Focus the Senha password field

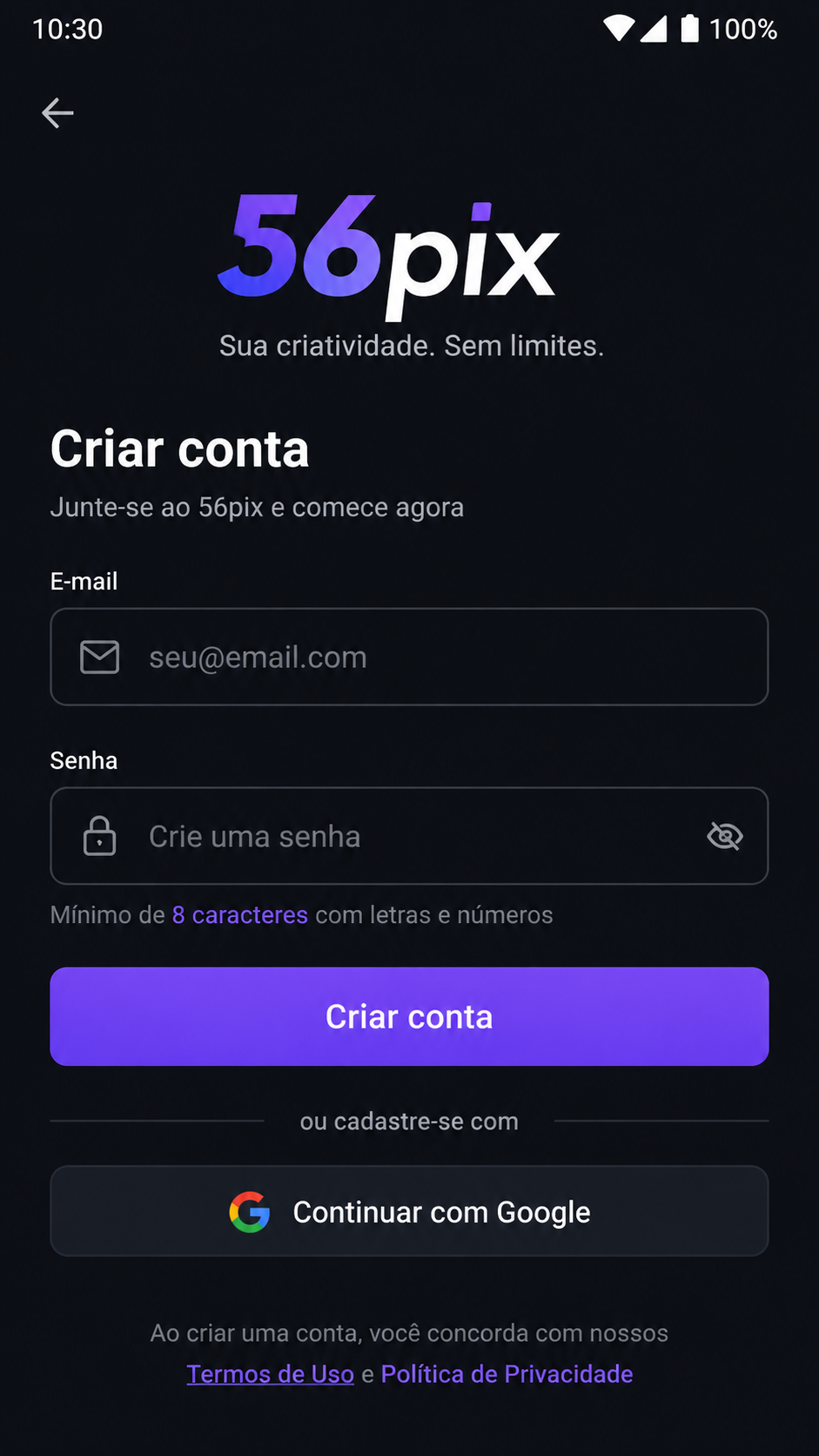click(x=409, y=836)
